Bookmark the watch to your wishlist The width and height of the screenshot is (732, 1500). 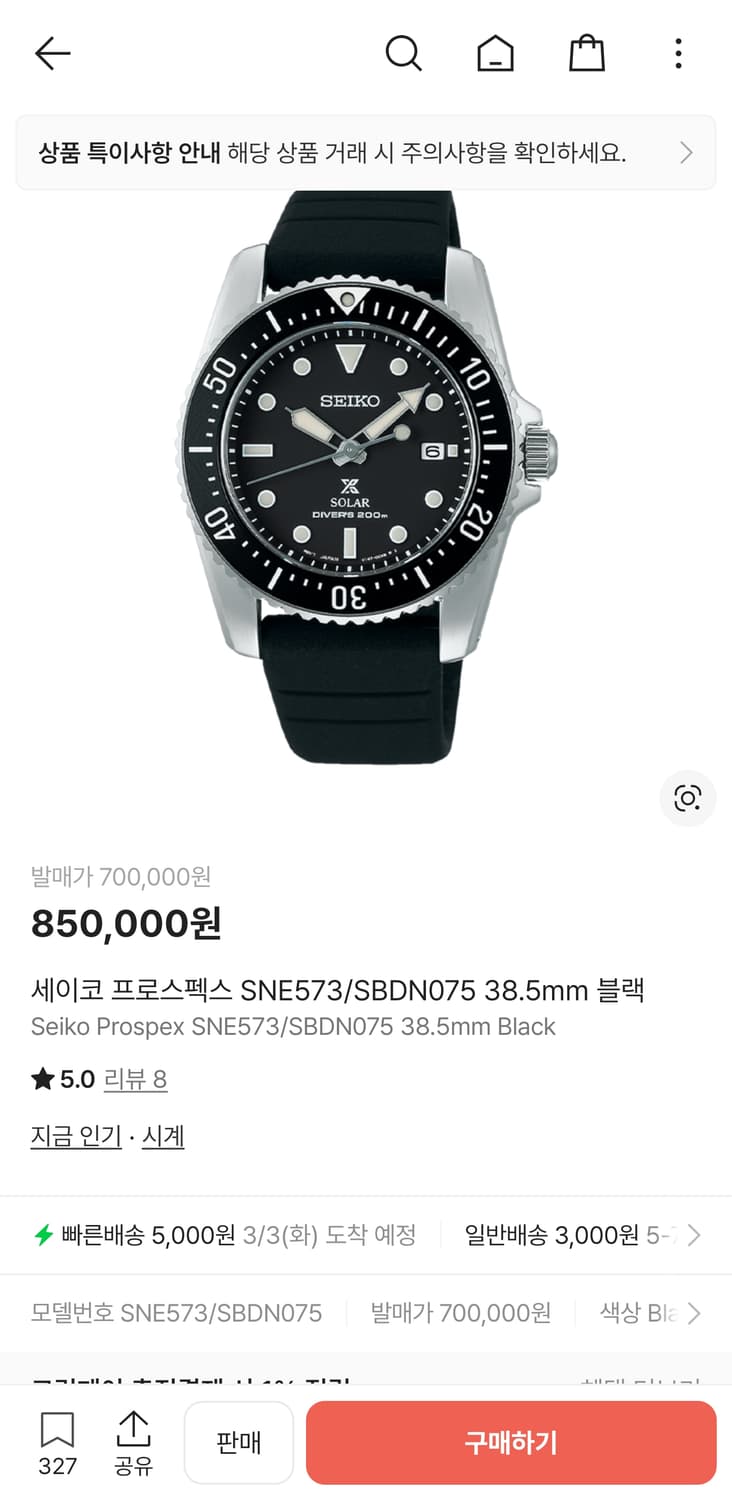[x=57, y=1443]
